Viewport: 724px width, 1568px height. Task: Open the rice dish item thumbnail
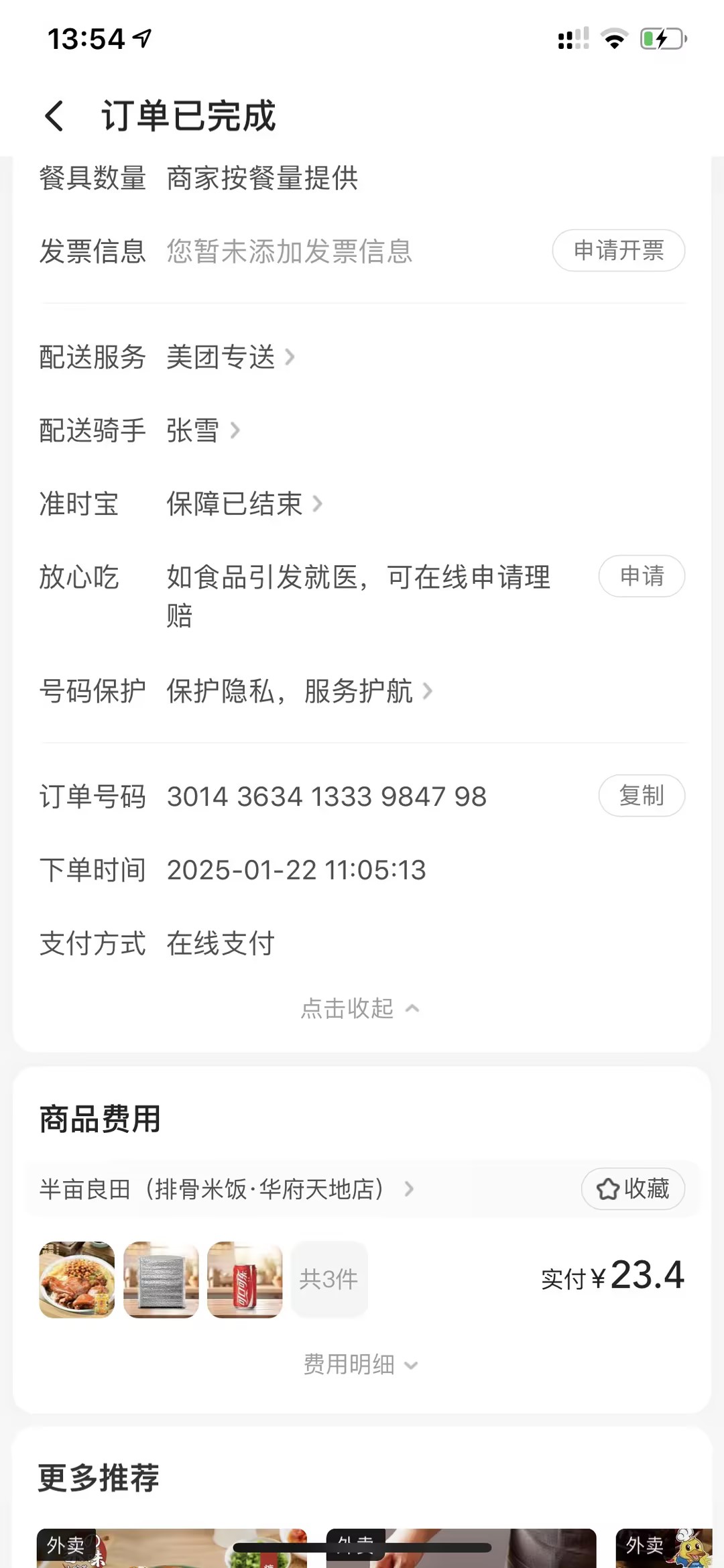(77, 1280)
